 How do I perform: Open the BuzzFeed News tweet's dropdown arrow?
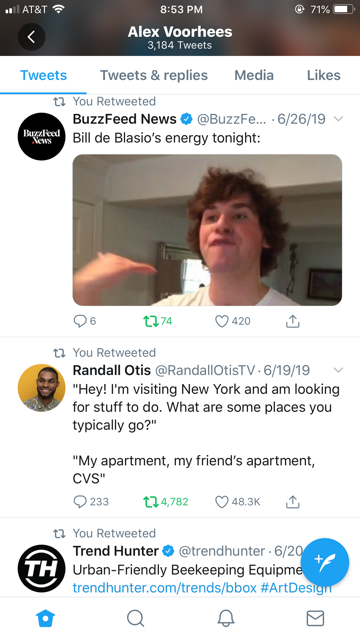point(338,119)
